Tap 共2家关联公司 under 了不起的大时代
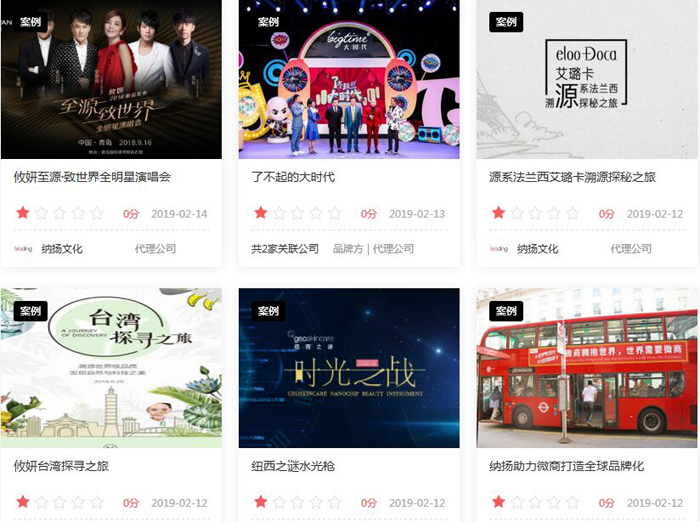Image resolution: width=700 pixels, height=522 pixels. [x=285, y=248]
